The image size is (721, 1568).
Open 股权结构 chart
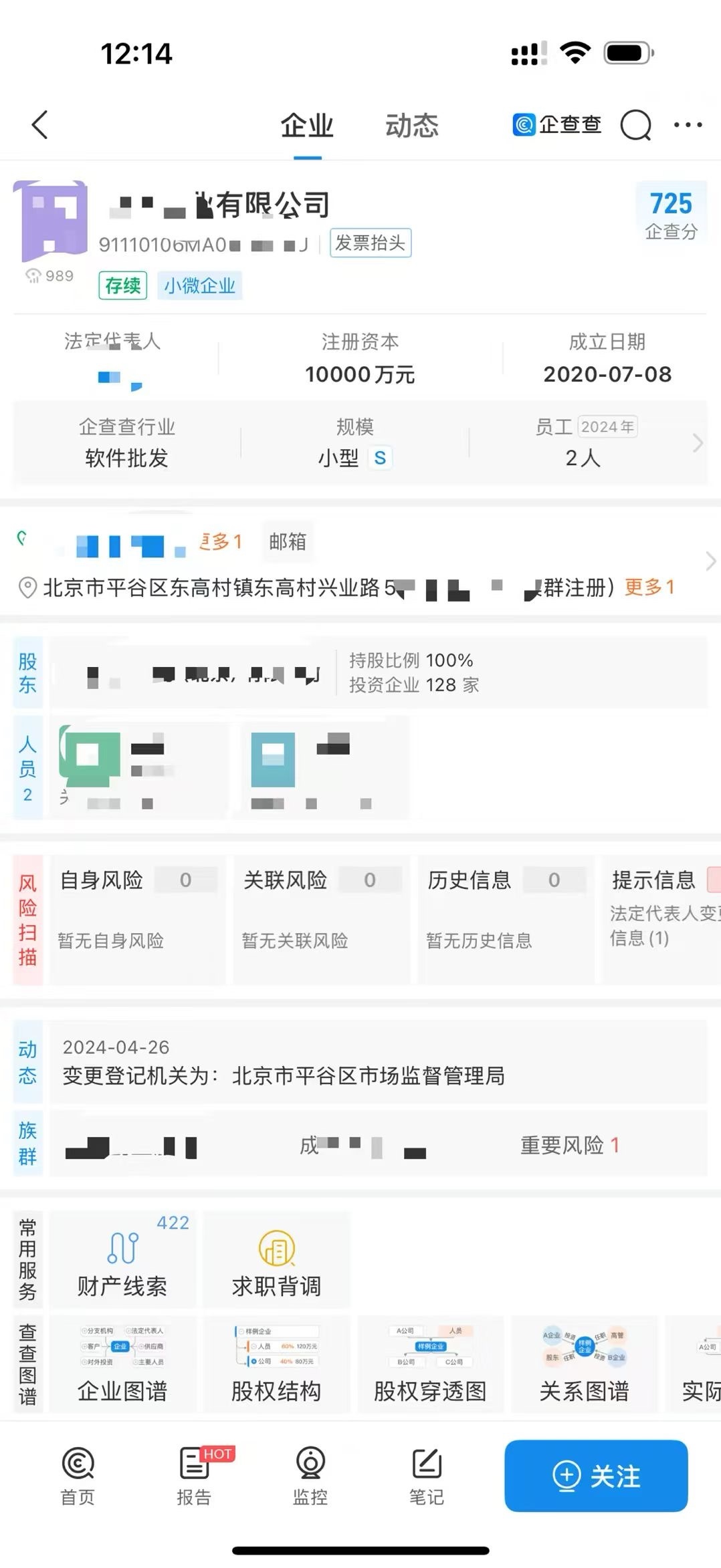click(x=276, y=1365)
